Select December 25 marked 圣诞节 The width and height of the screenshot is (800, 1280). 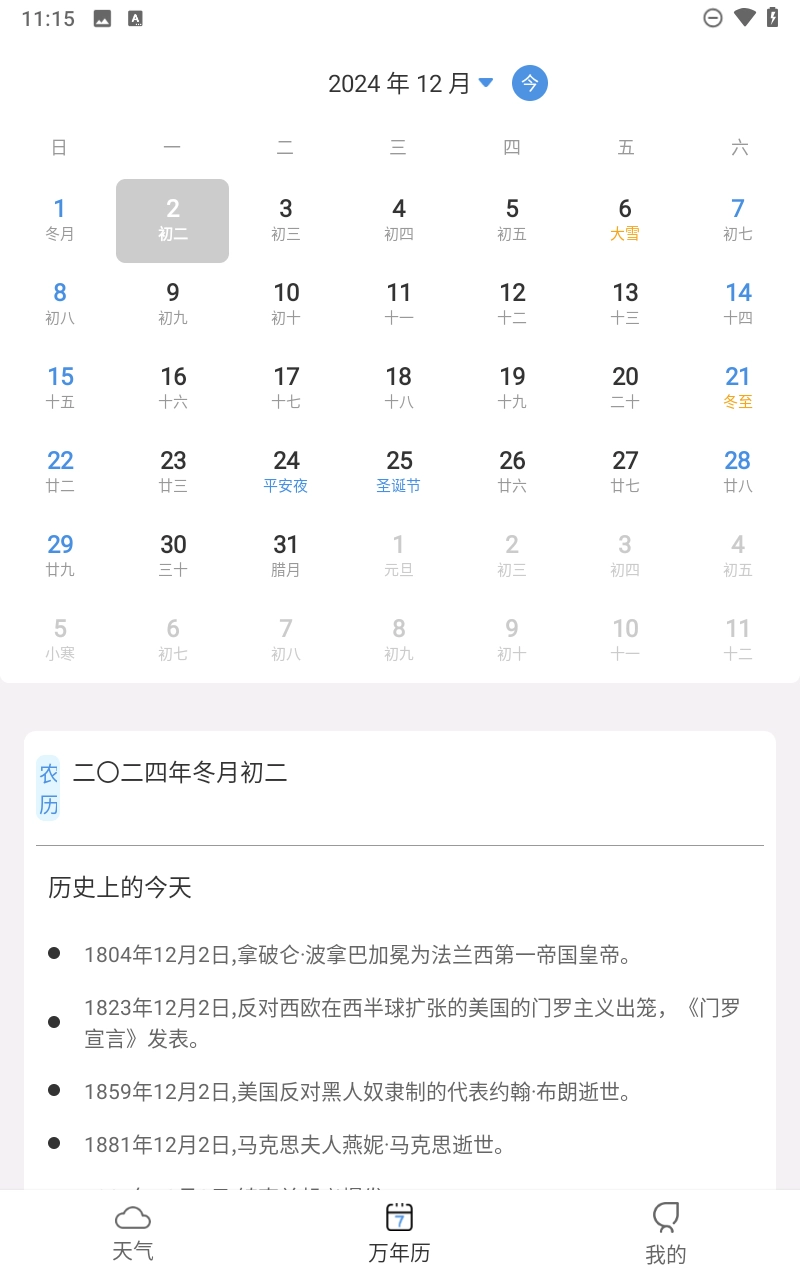pos(398,470)
